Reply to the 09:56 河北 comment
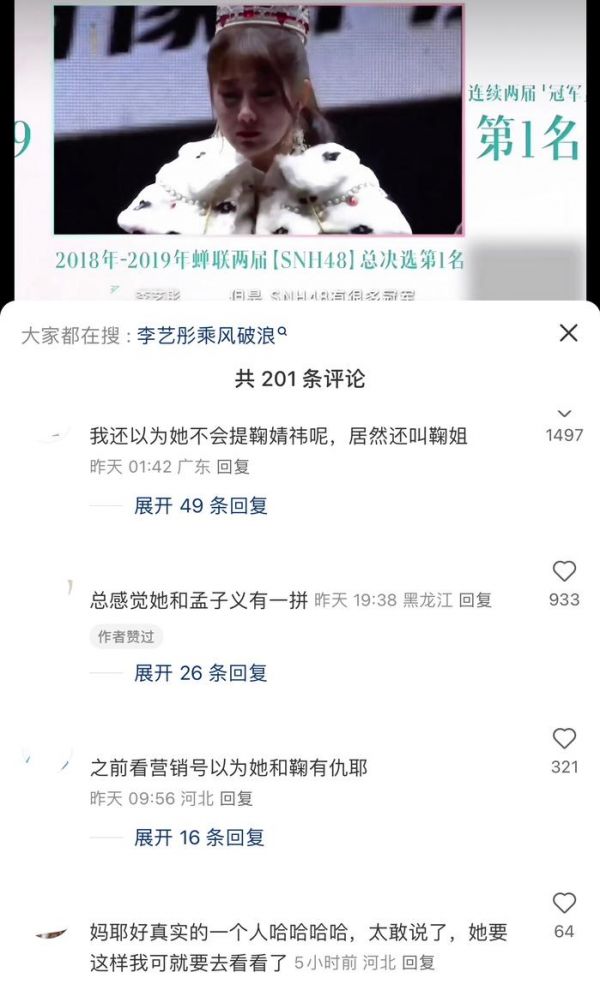Screen dimensions: 600x990 (x=236, y=798)
